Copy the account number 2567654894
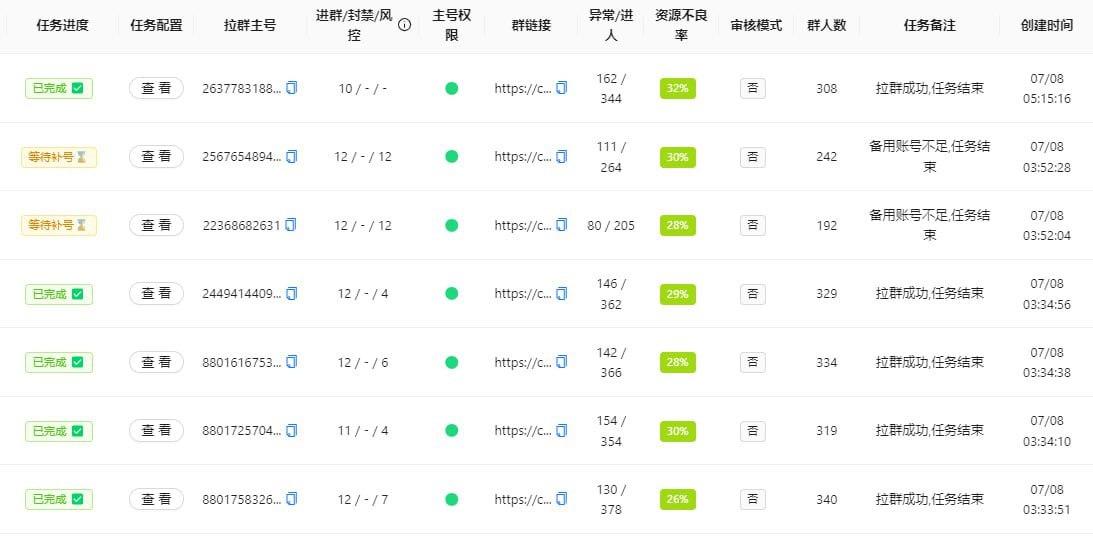 pos(292,156)
